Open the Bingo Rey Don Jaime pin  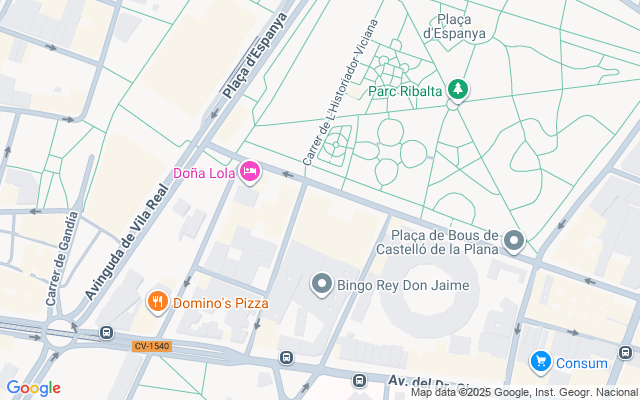[x=321, y=285]
